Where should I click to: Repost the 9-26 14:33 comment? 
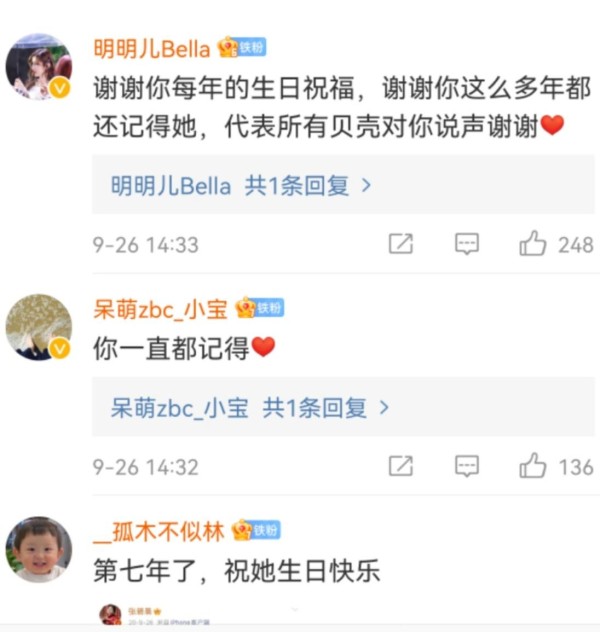401,243
